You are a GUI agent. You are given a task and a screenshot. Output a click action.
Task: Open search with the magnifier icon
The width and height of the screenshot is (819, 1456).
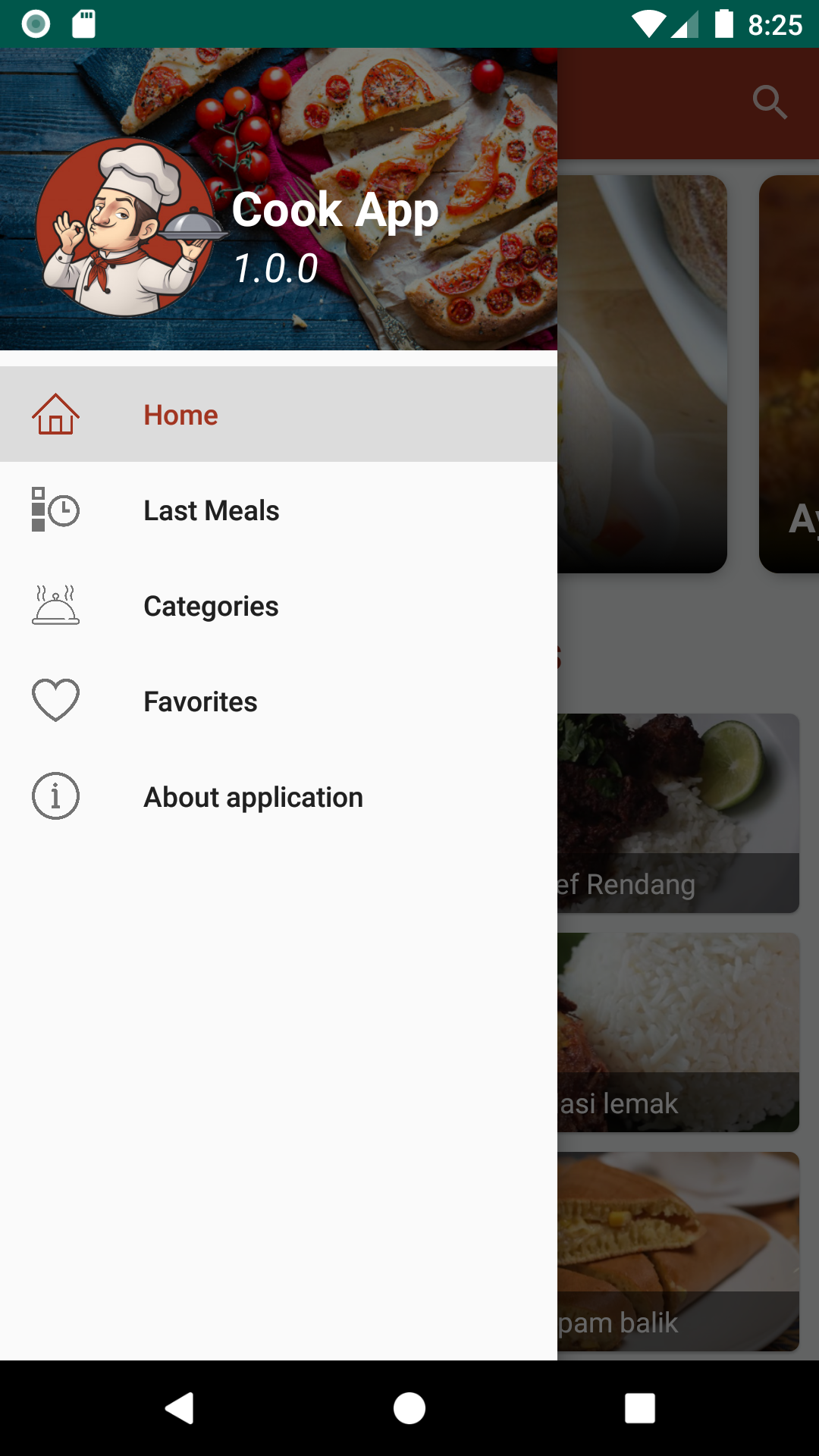[770, 102]
